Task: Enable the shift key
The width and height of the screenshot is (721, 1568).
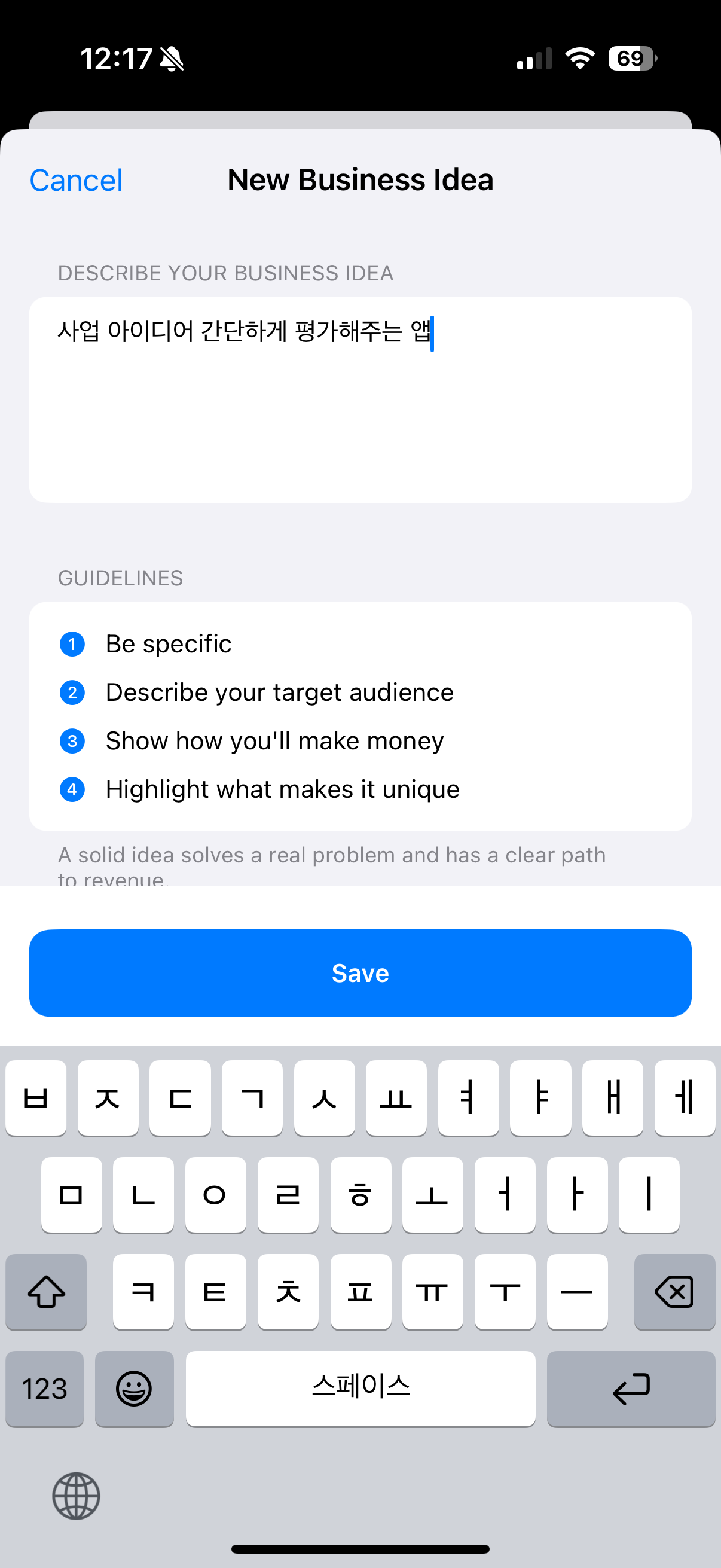Action: click(x=46, y=1292)
